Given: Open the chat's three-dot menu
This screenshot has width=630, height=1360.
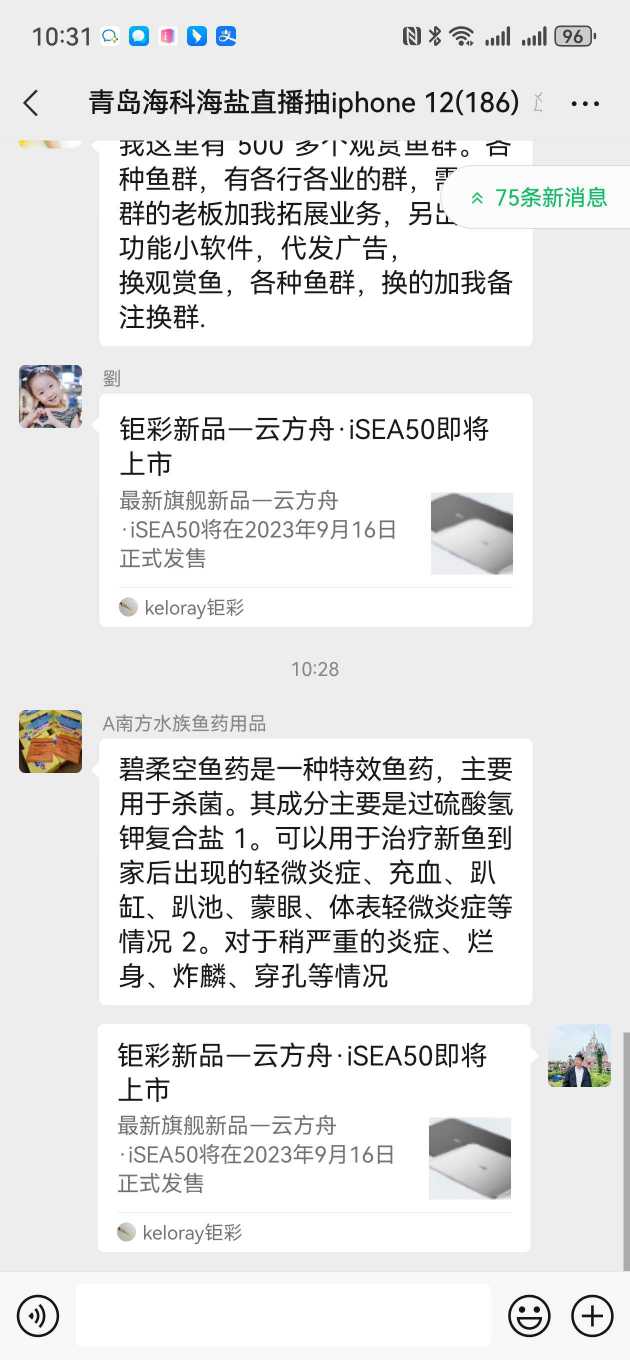Looking at the screenshot, I should coord(585,103).
